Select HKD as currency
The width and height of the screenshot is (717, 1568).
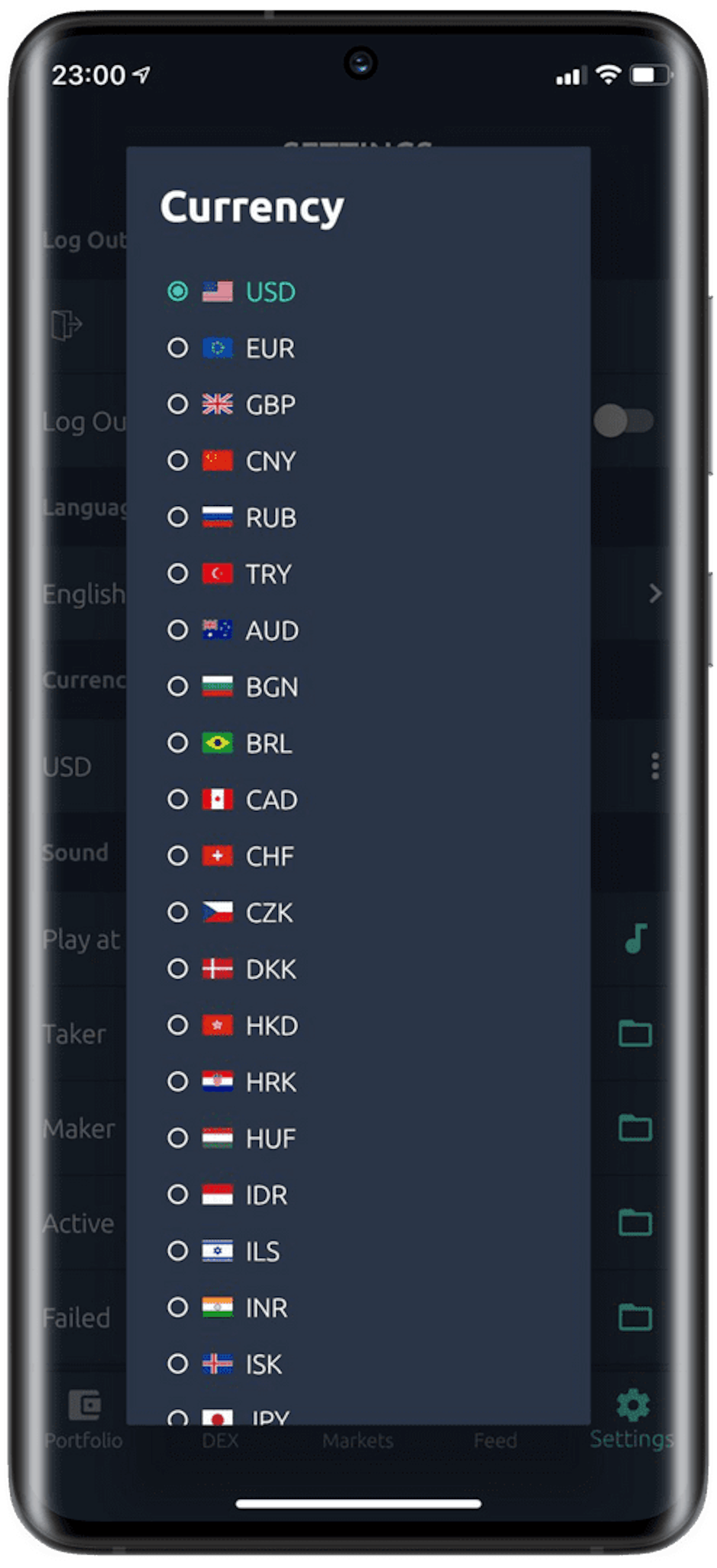(232, 1025)
